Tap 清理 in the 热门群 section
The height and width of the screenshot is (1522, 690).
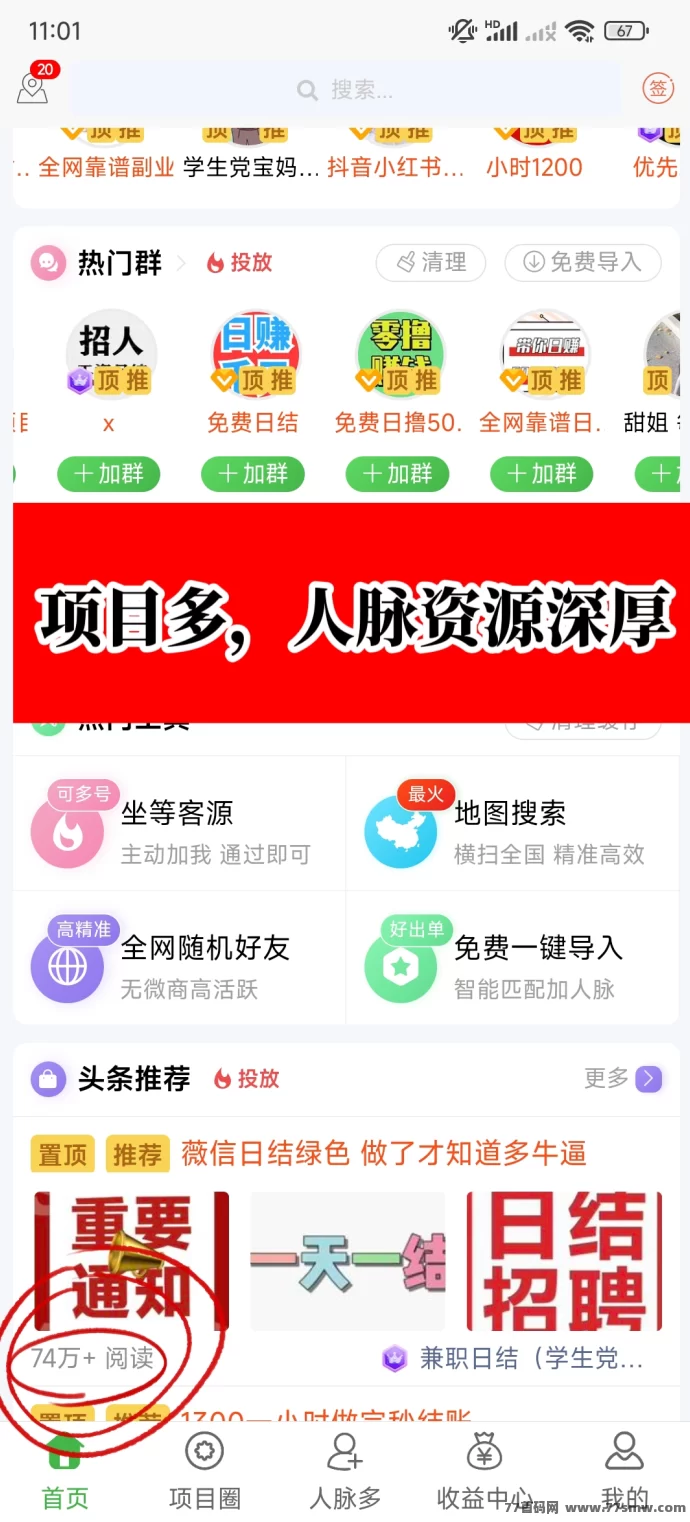431,263
